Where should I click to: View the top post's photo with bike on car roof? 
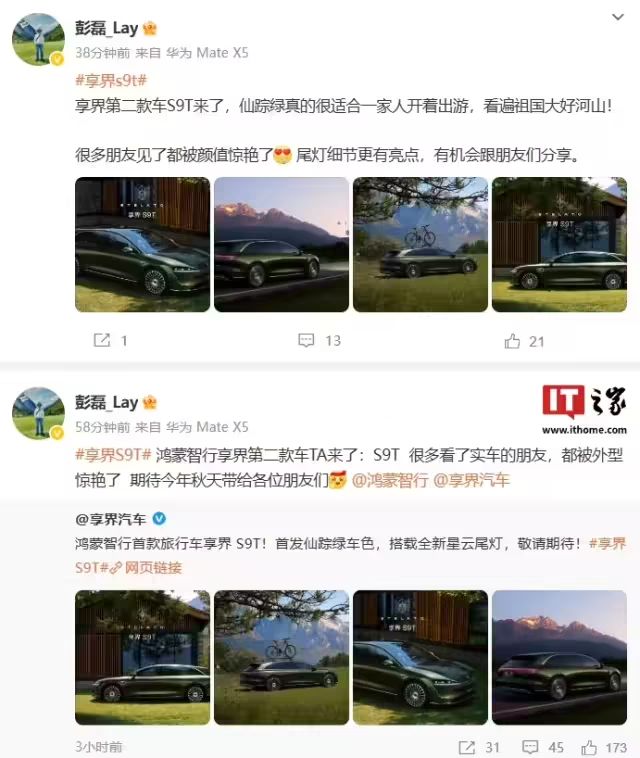click(x=420, y=244)
